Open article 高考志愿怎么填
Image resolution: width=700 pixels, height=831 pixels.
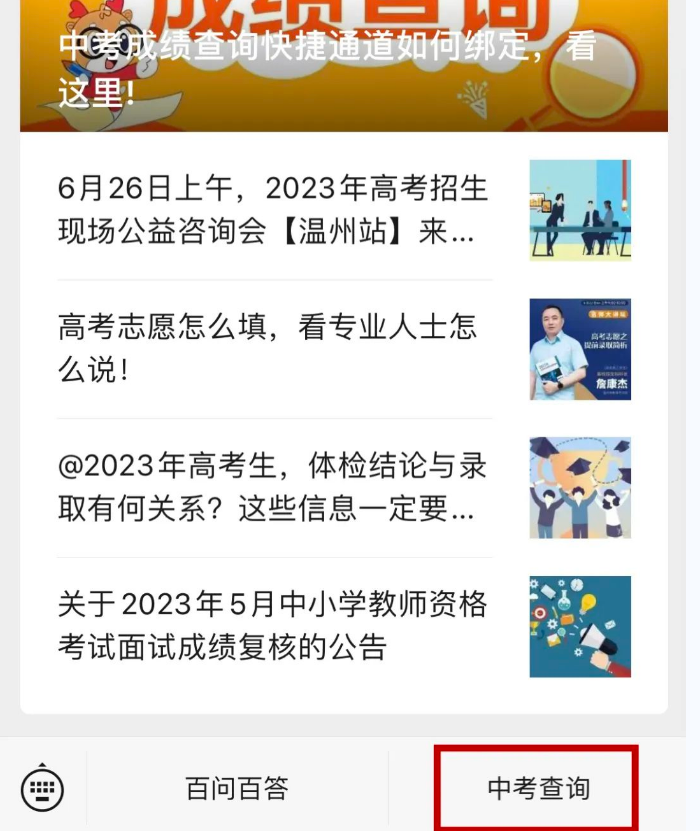267,348
